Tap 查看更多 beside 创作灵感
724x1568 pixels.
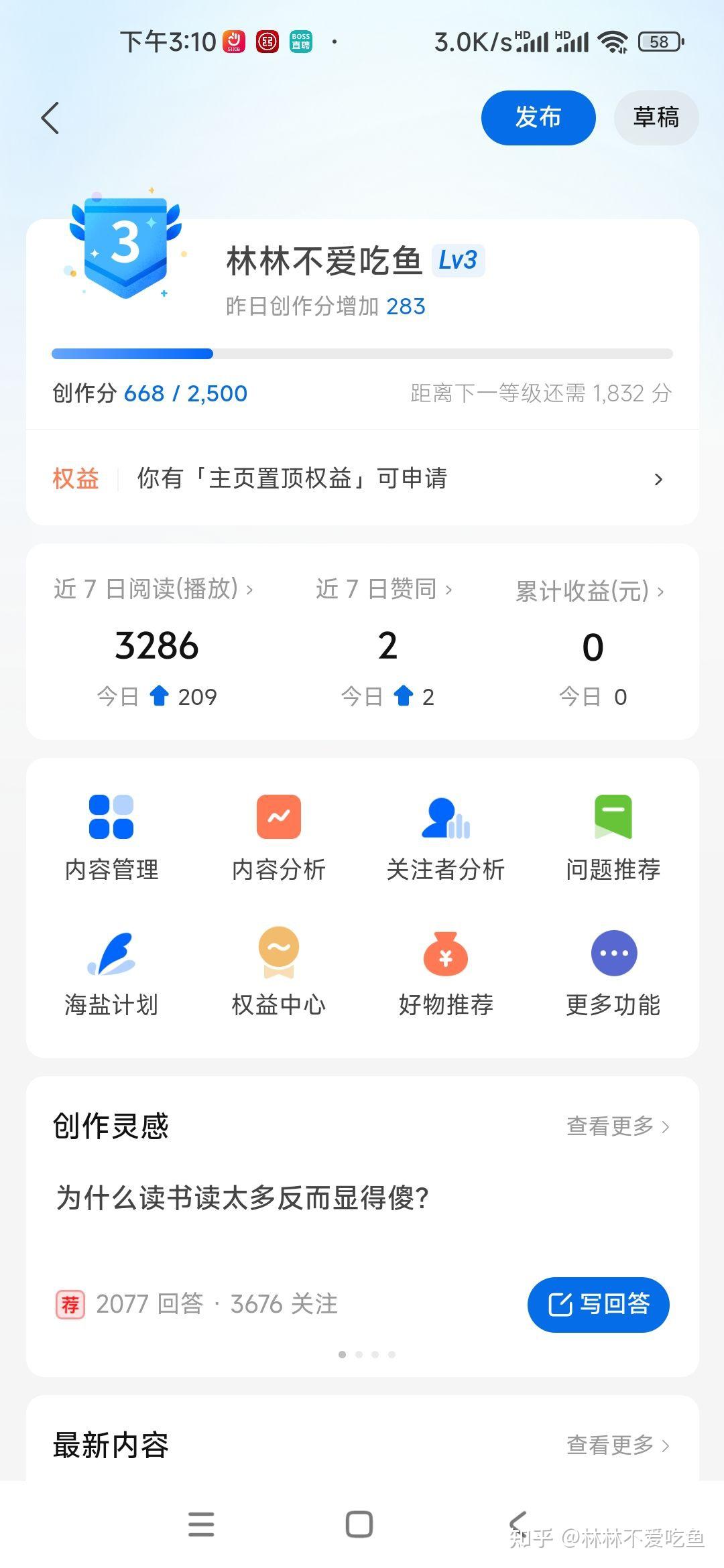pos(618,1126)
